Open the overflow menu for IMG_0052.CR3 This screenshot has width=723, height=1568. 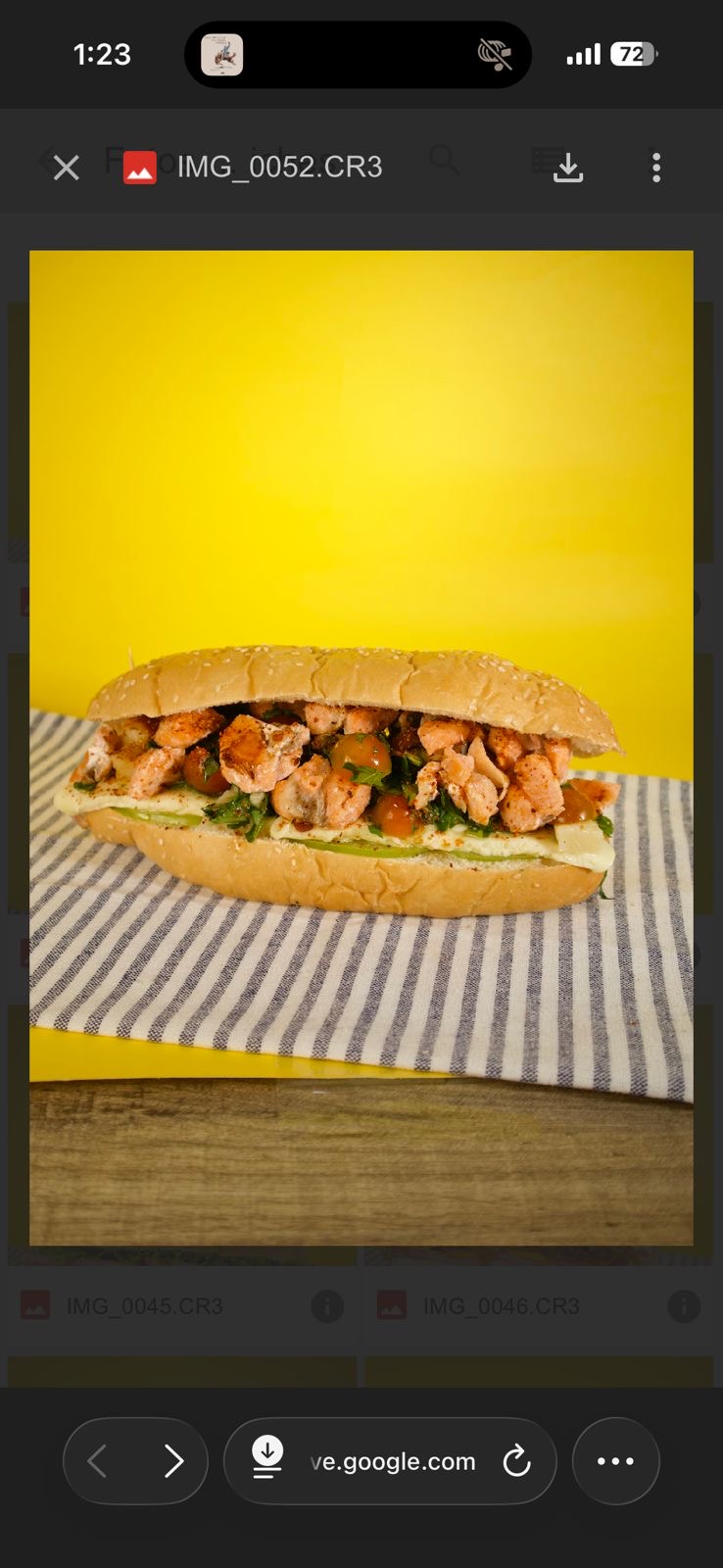click(655, 167)
